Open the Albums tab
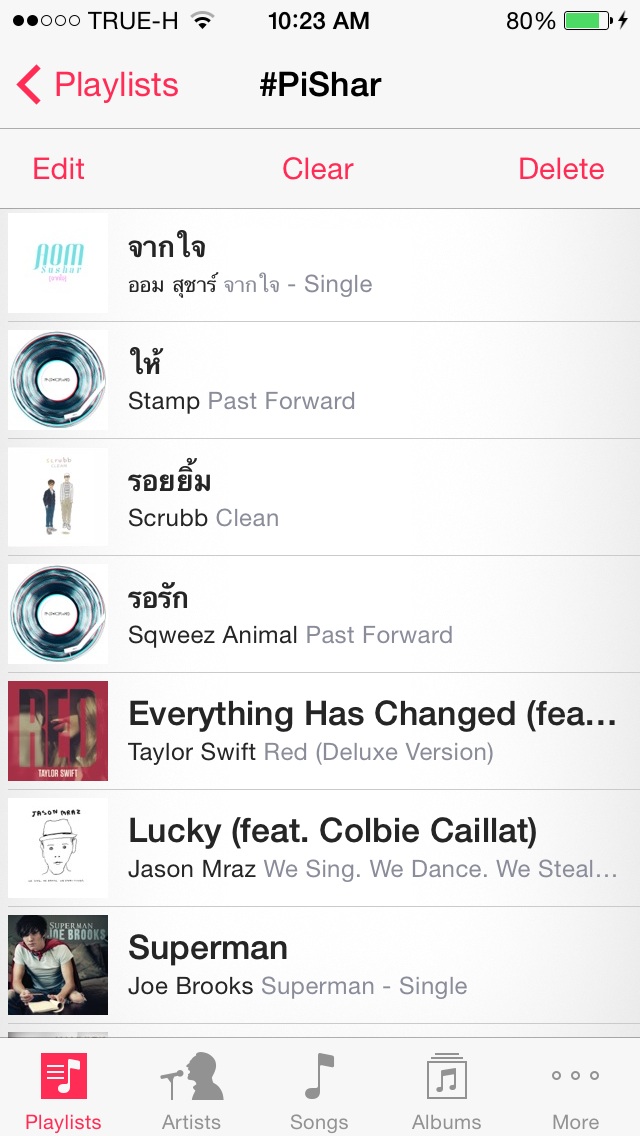The image size is (640, 1136). tap(446, 1090)
